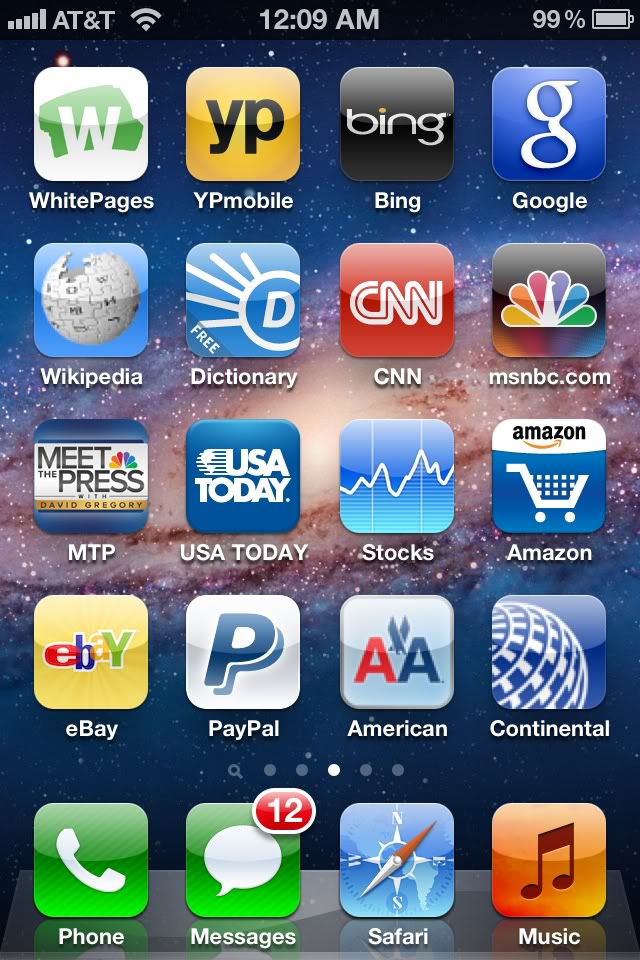Launch msnbc.com app
The height and width of the screenshot is (960, 640).
[549, 300]
